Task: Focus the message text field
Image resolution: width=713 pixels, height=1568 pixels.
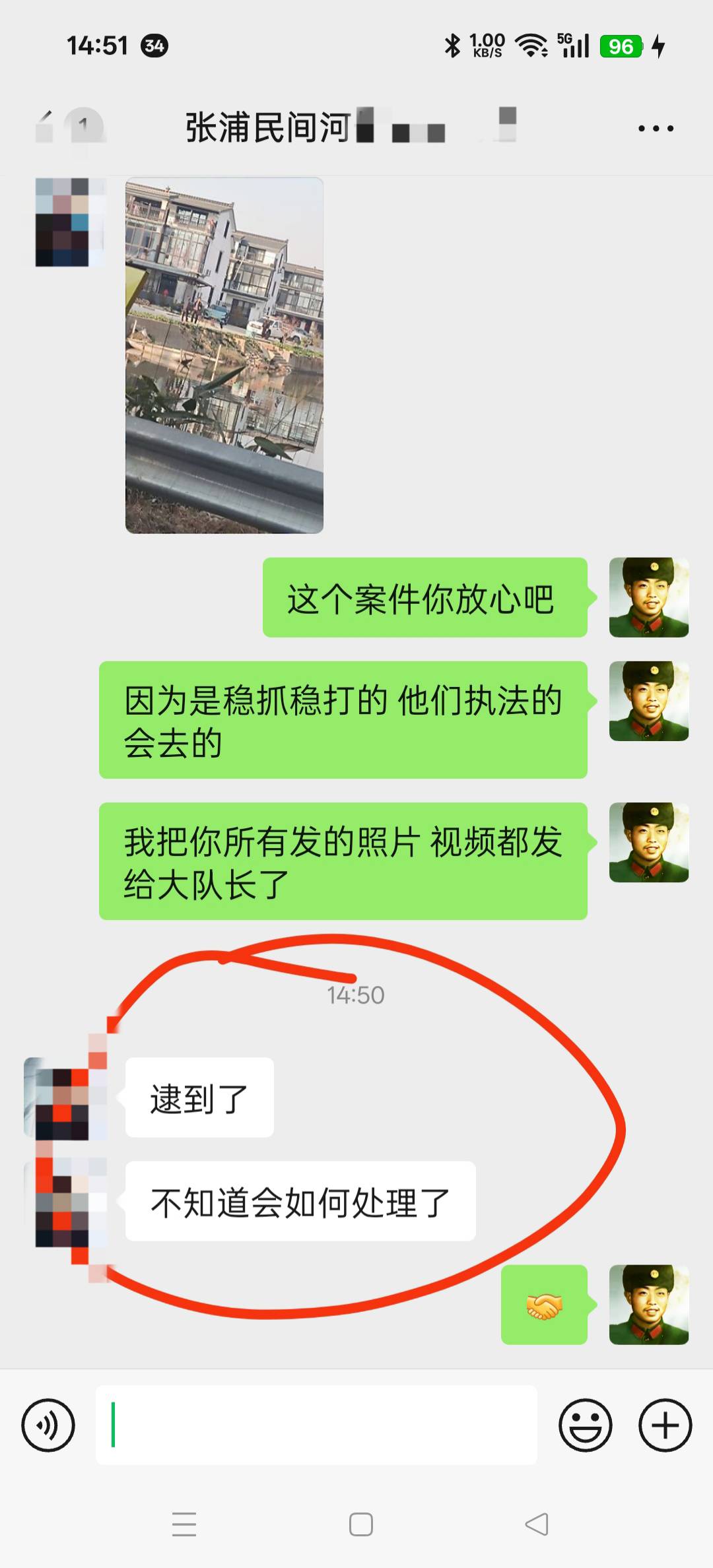Action: pyautogui.click(x=317, y=1425)
